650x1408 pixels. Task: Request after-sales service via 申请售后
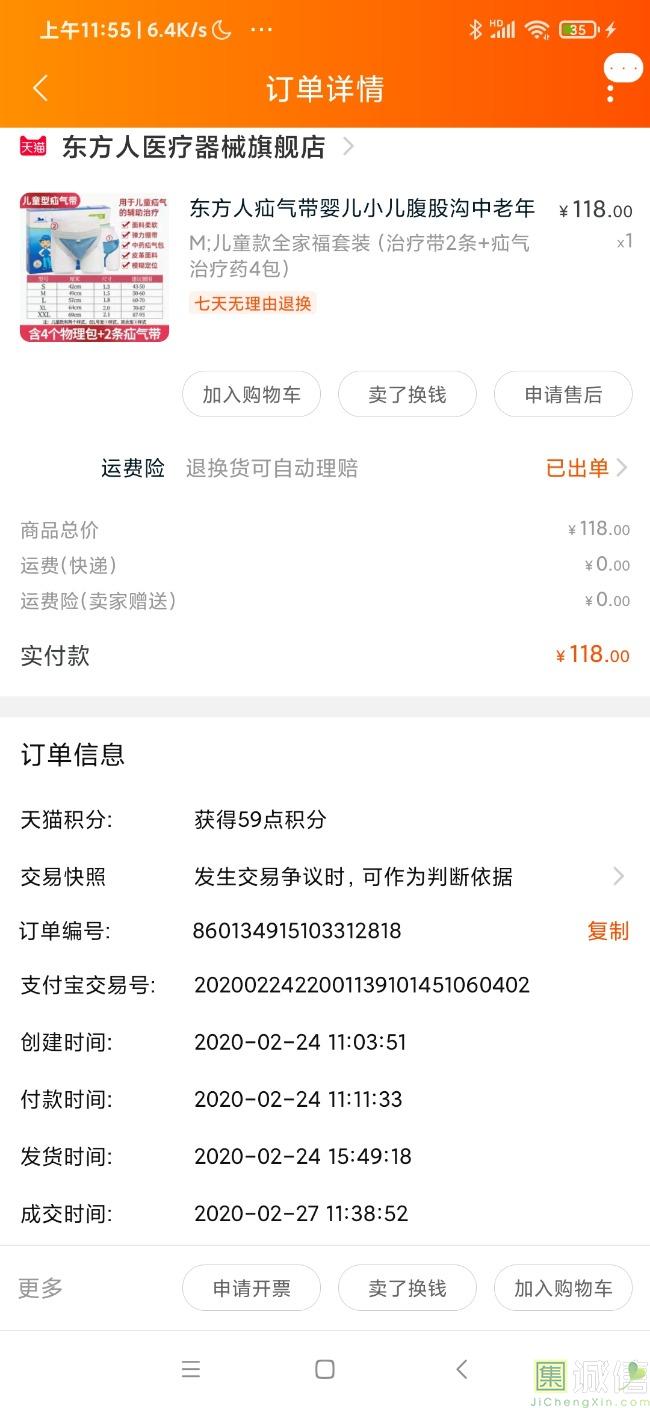(563, 395)
